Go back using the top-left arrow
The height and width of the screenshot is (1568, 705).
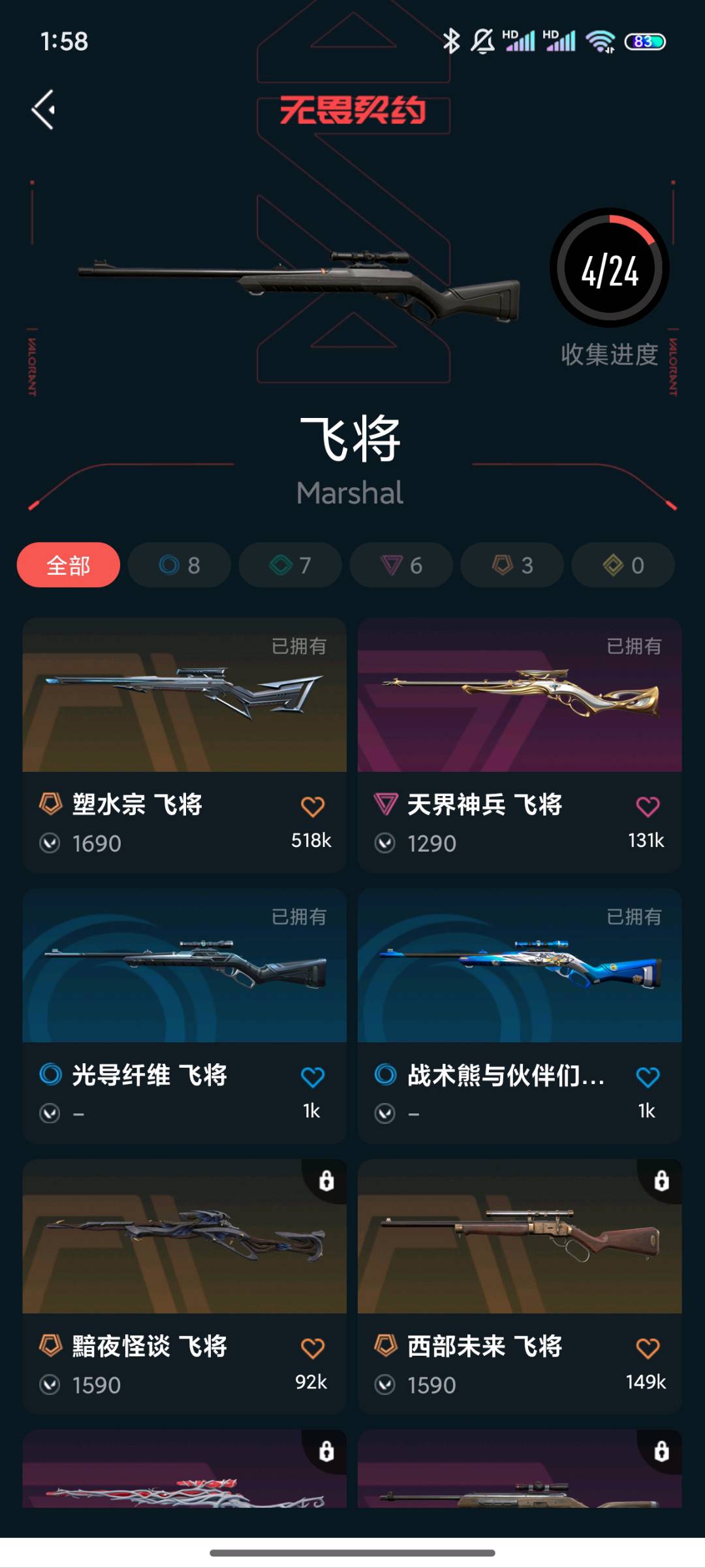[x=44, y=110]
